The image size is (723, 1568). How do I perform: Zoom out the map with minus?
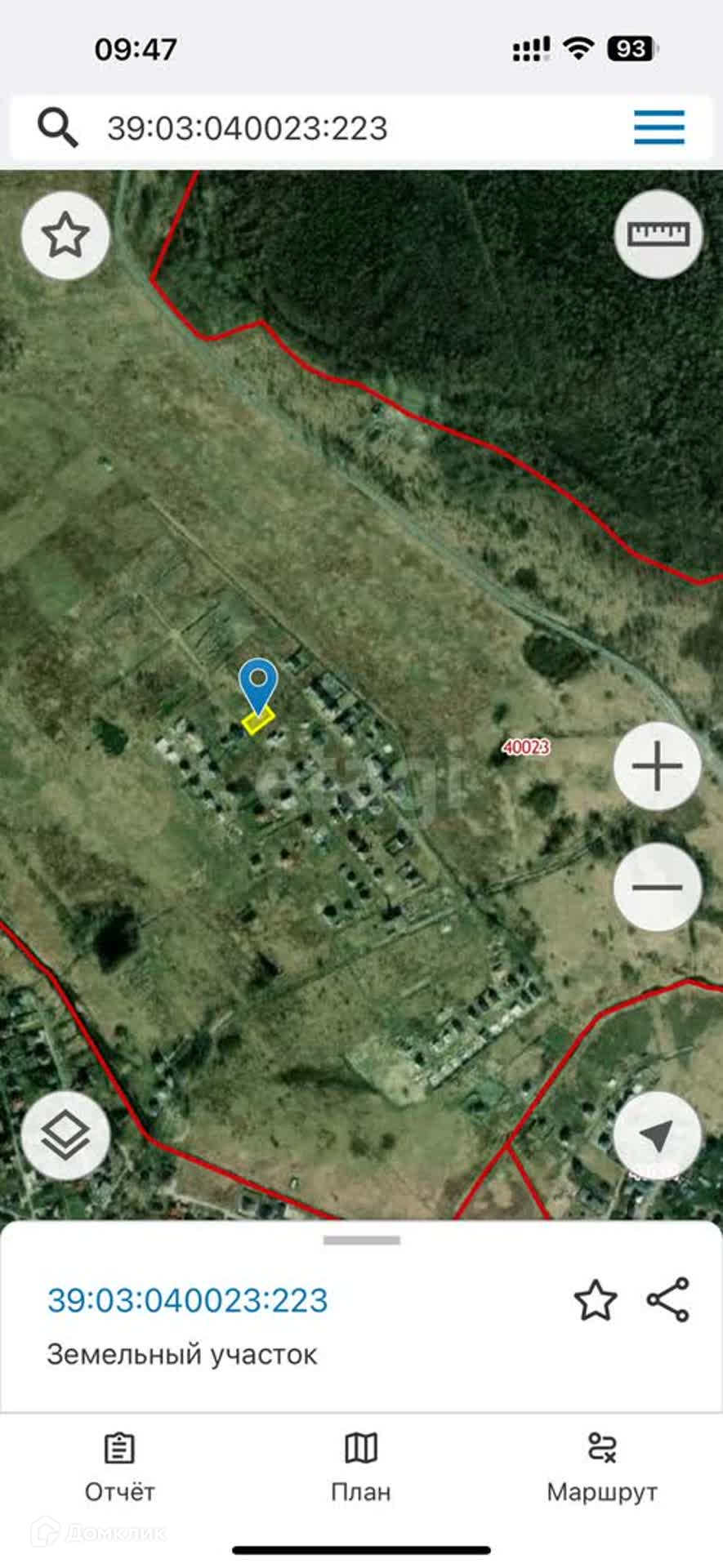tap(658, 887)
